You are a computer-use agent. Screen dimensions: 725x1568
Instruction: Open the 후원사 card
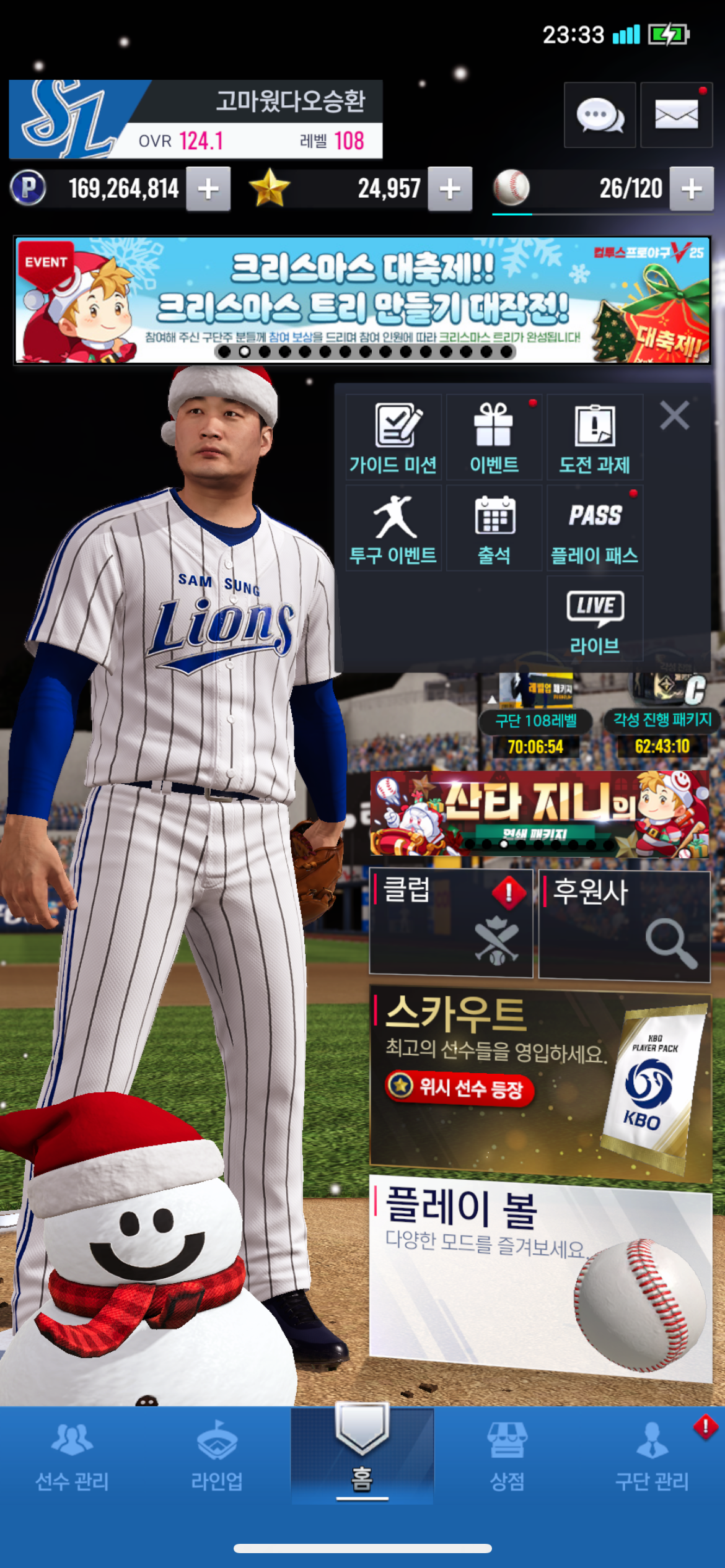[624, 925]
